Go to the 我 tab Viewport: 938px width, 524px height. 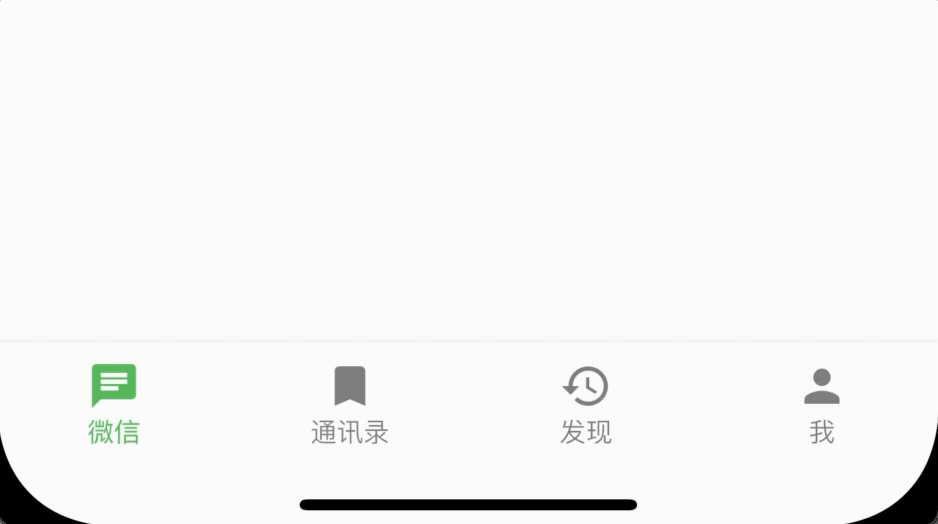pos(821,405)
